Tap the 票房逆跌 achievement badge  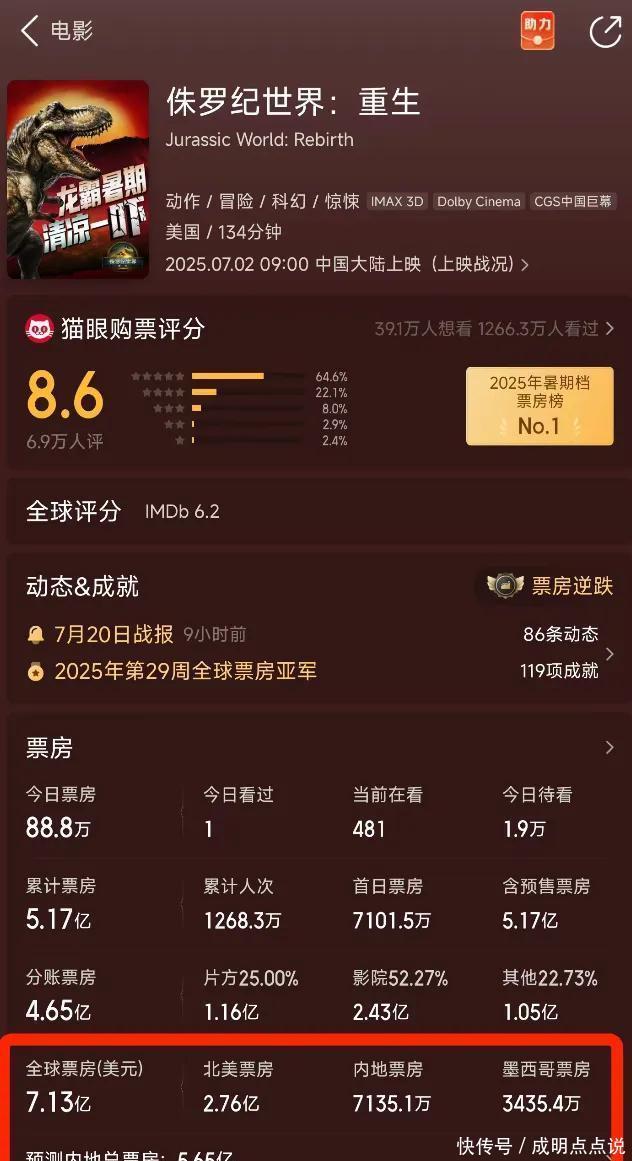(x=550, y=586)
